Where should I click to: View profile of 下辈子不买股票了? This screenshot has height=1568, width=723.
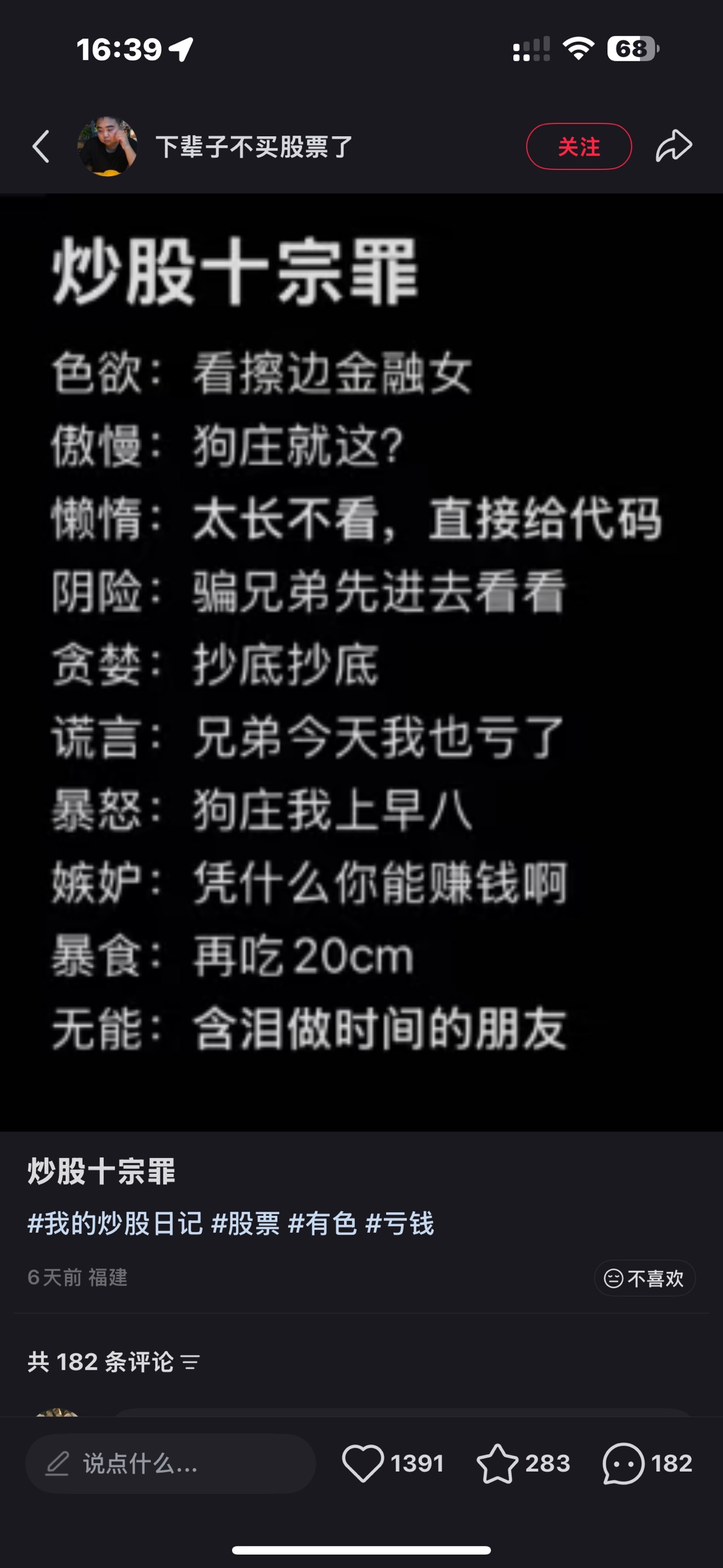coord(254,146)
